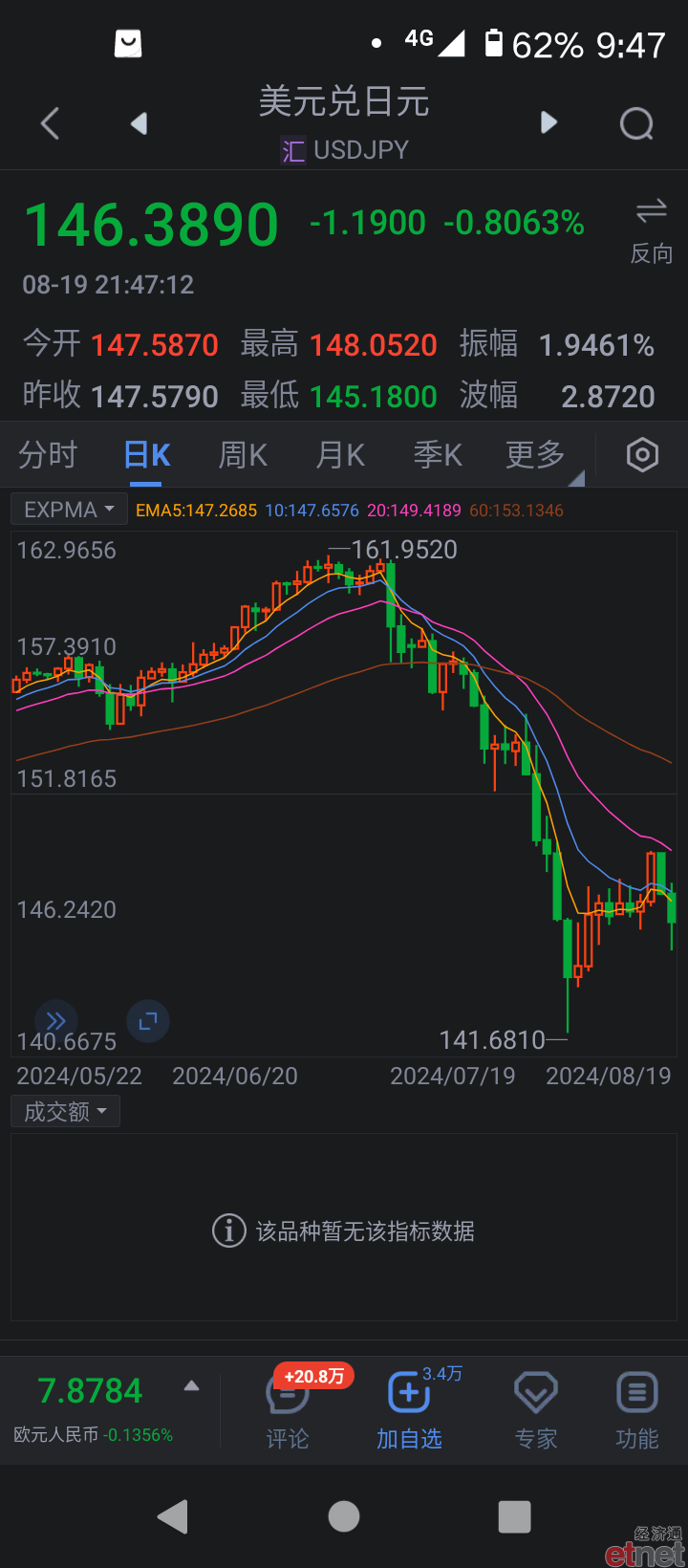
Task: Open the 功能 menu
Action: point(637,1408)
